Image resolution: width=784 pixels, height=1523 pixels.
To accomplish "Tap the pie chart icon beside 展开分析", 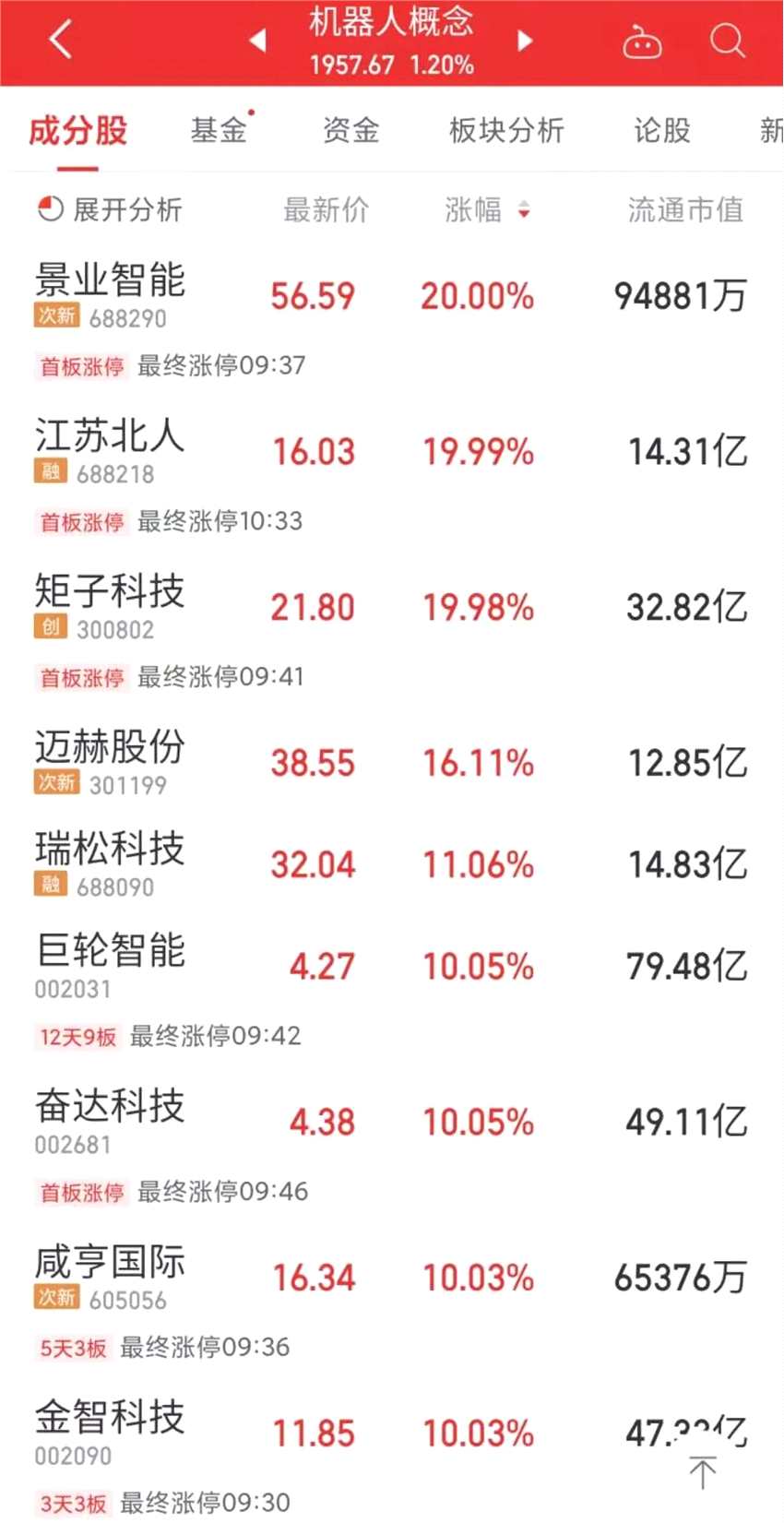I will click(47, 210).
